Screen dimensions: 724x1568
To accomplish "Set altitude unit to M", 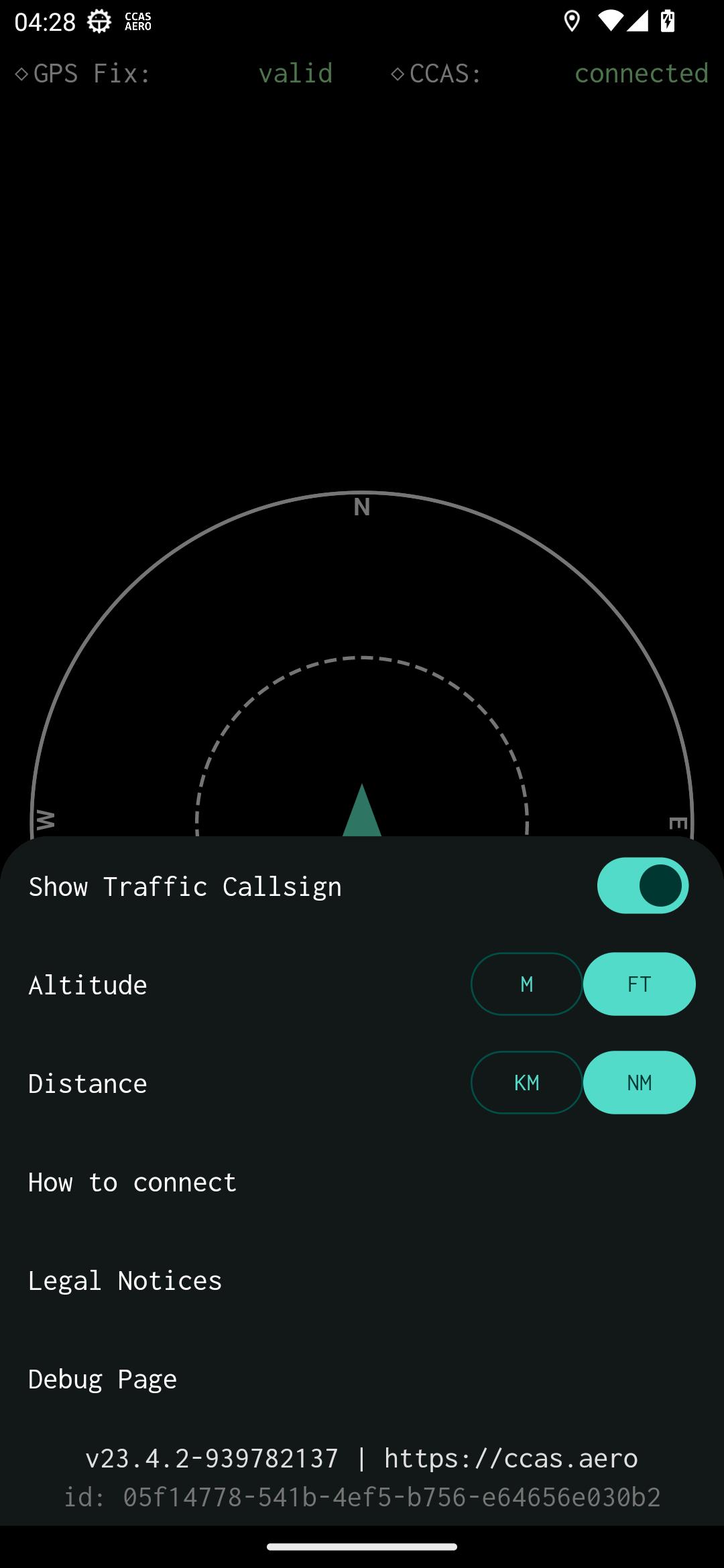I will click(526, 984).
